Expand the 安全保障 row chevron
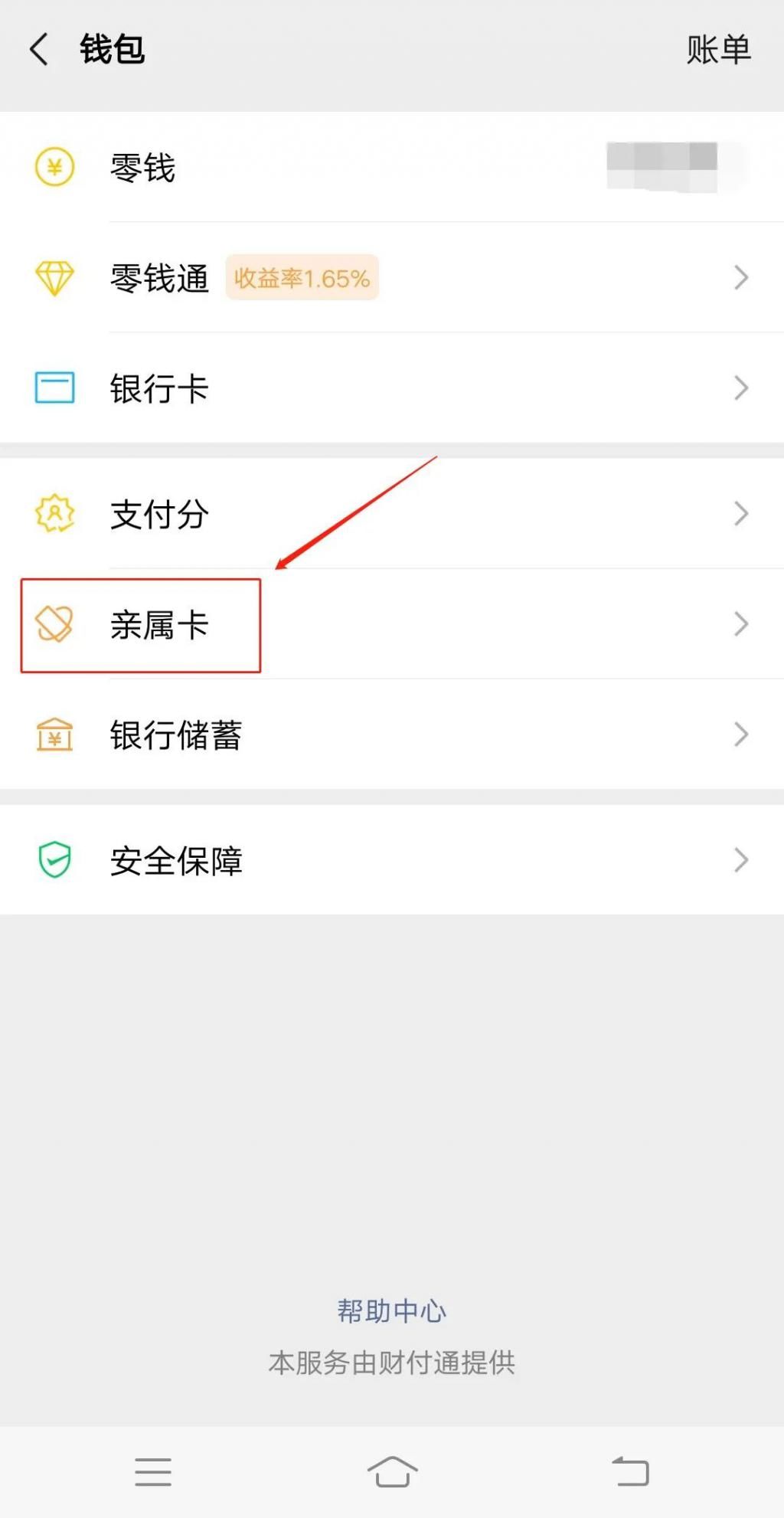This screenshot has height=1518, width=784. tap(740, 860)
